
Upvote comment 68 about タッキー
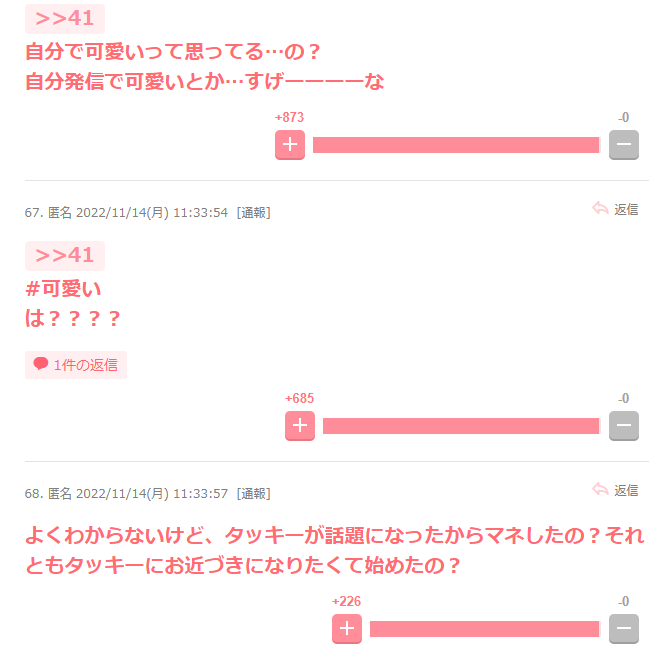coord(347,629)
